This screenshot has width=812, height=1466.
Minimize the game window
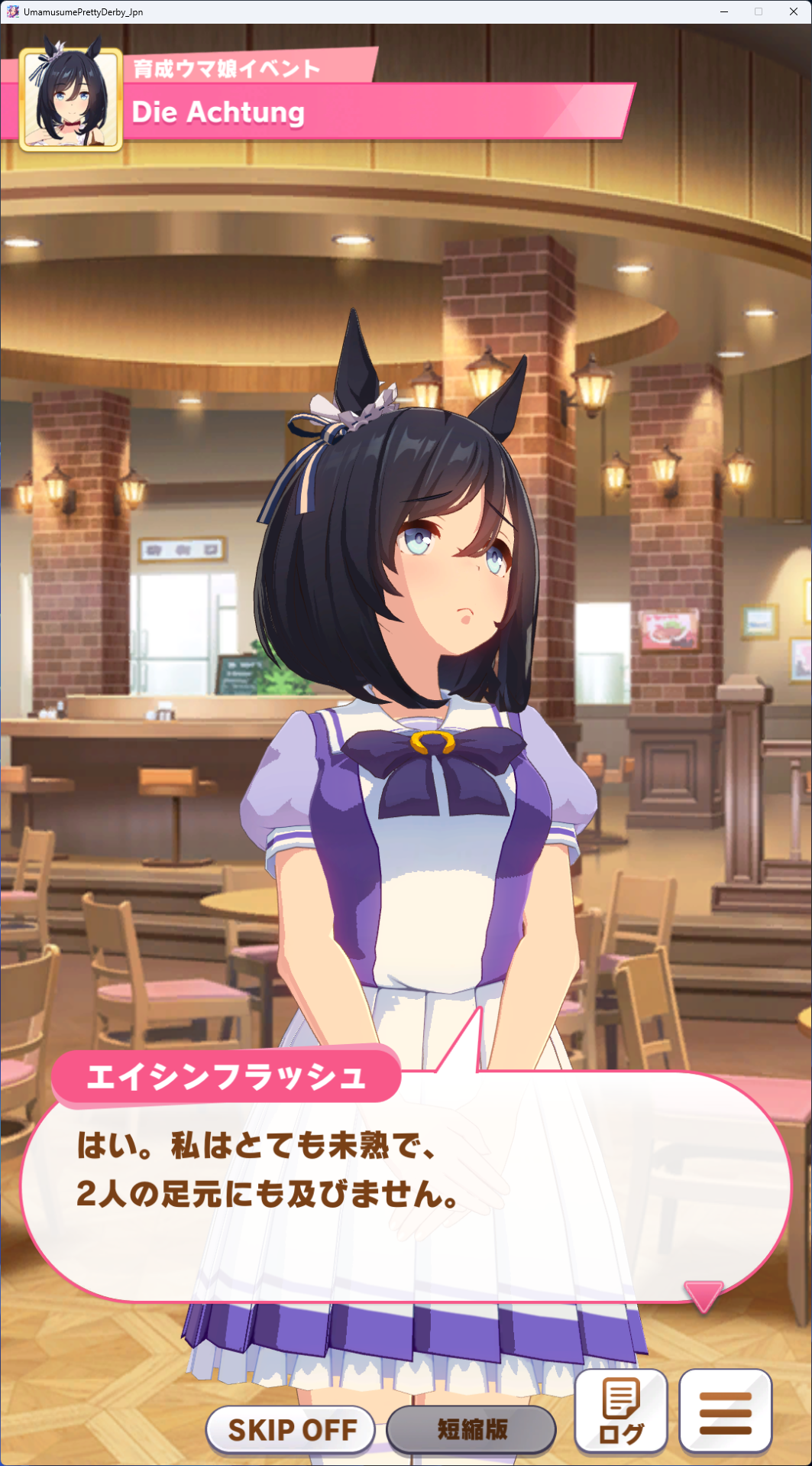pos(723,11)
